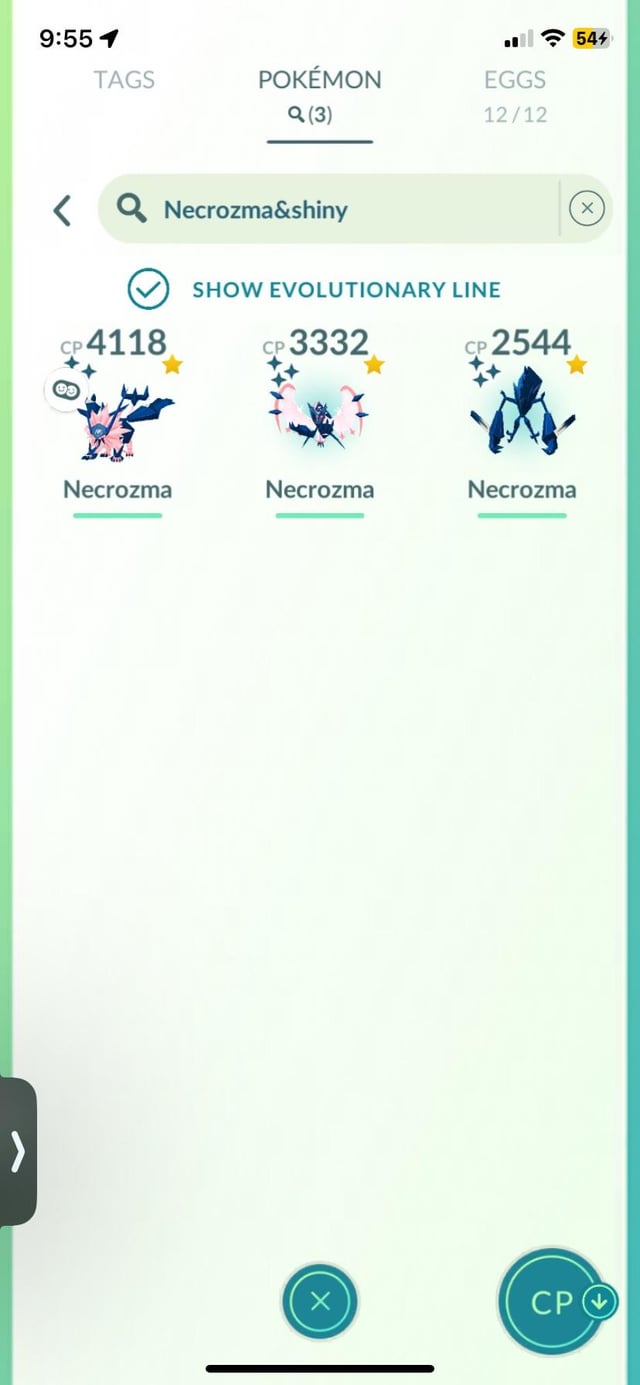
Task: Close the Pokémon storage screen
Action: pyautogui.click(x=320, y=1302)
